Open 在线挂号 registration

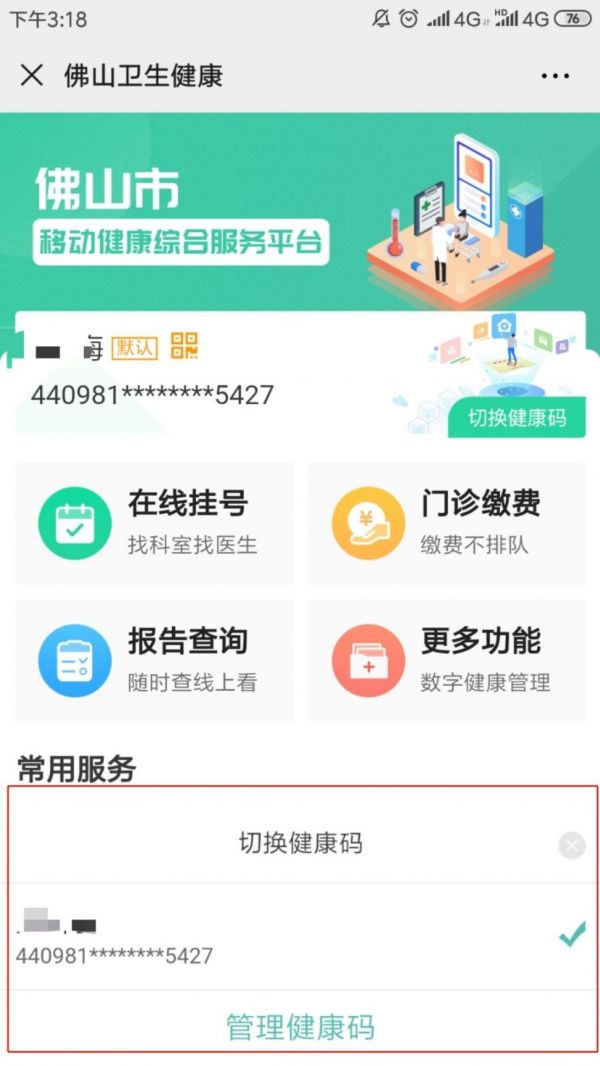[x=154, y=523]
